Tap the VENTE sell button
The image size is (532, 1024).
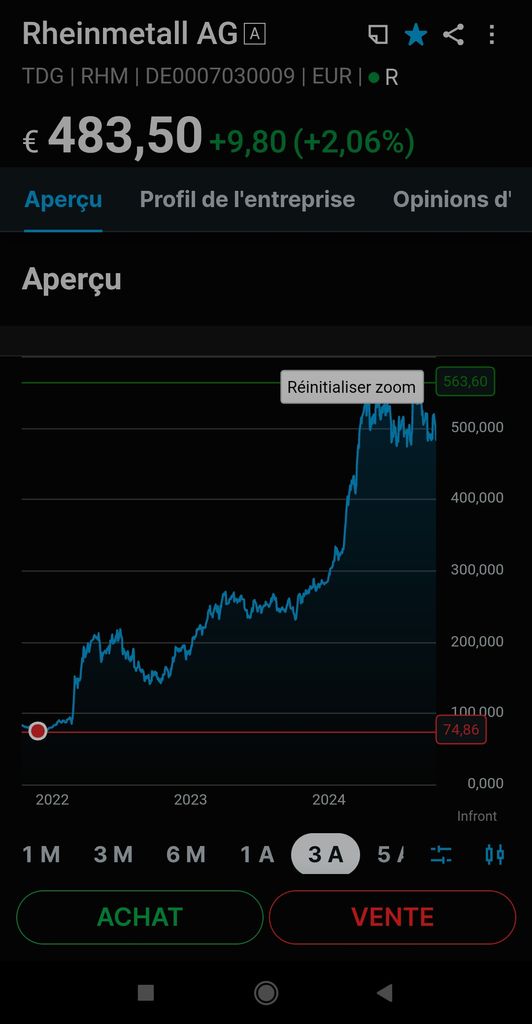click(392, 917)
